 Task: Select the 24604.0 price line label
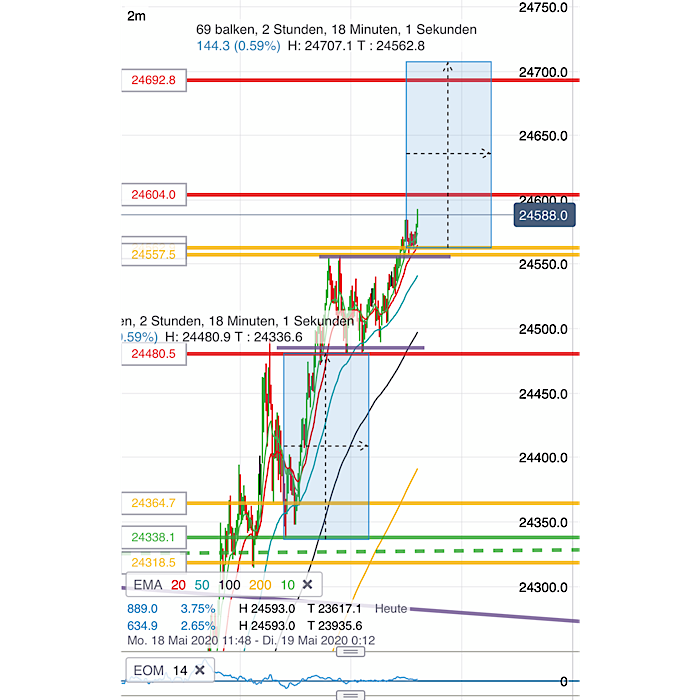(x=153, y=194)
